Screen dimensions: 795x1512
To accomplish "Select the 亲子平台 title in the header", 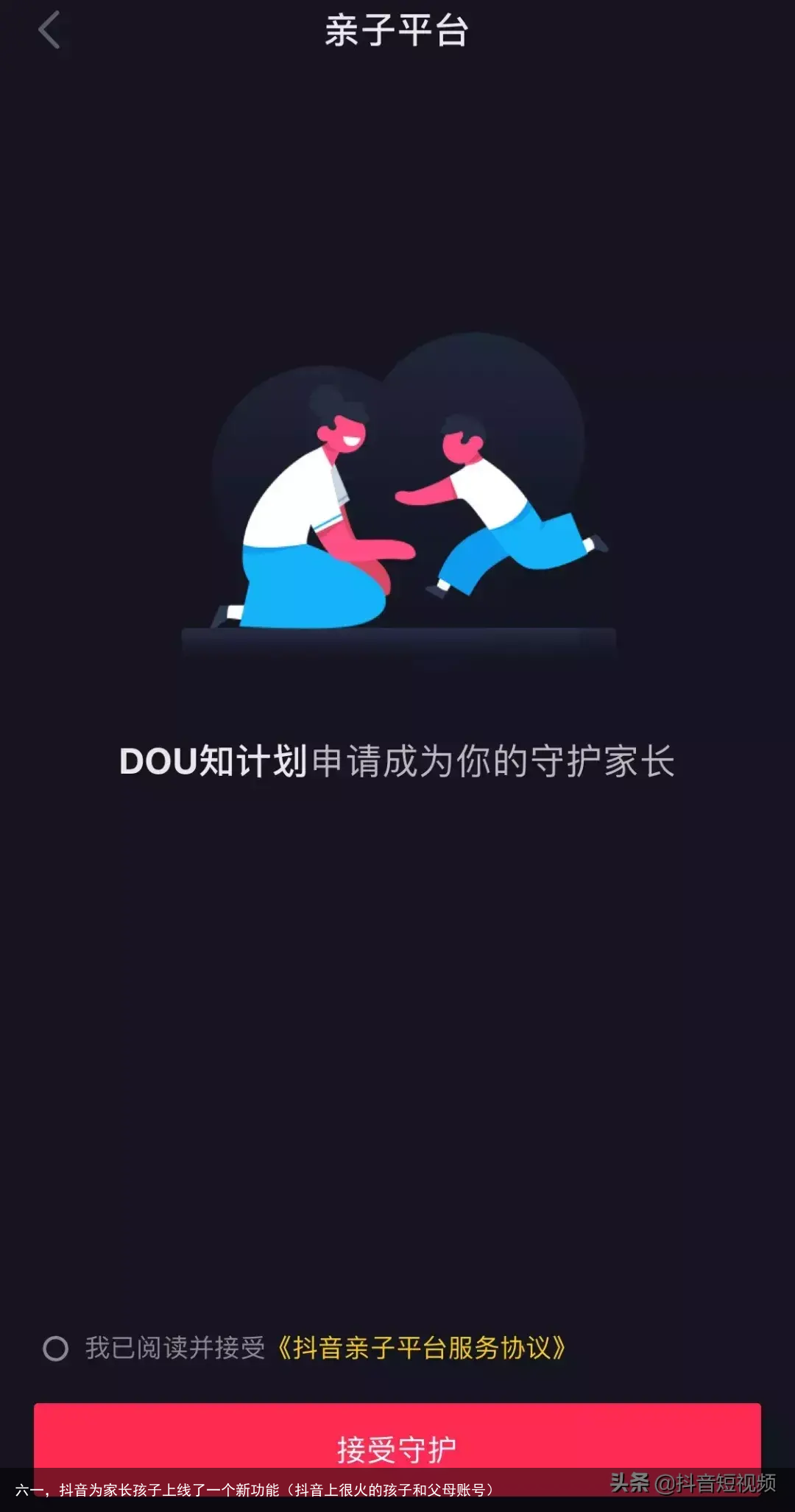I will click(397, 31).
